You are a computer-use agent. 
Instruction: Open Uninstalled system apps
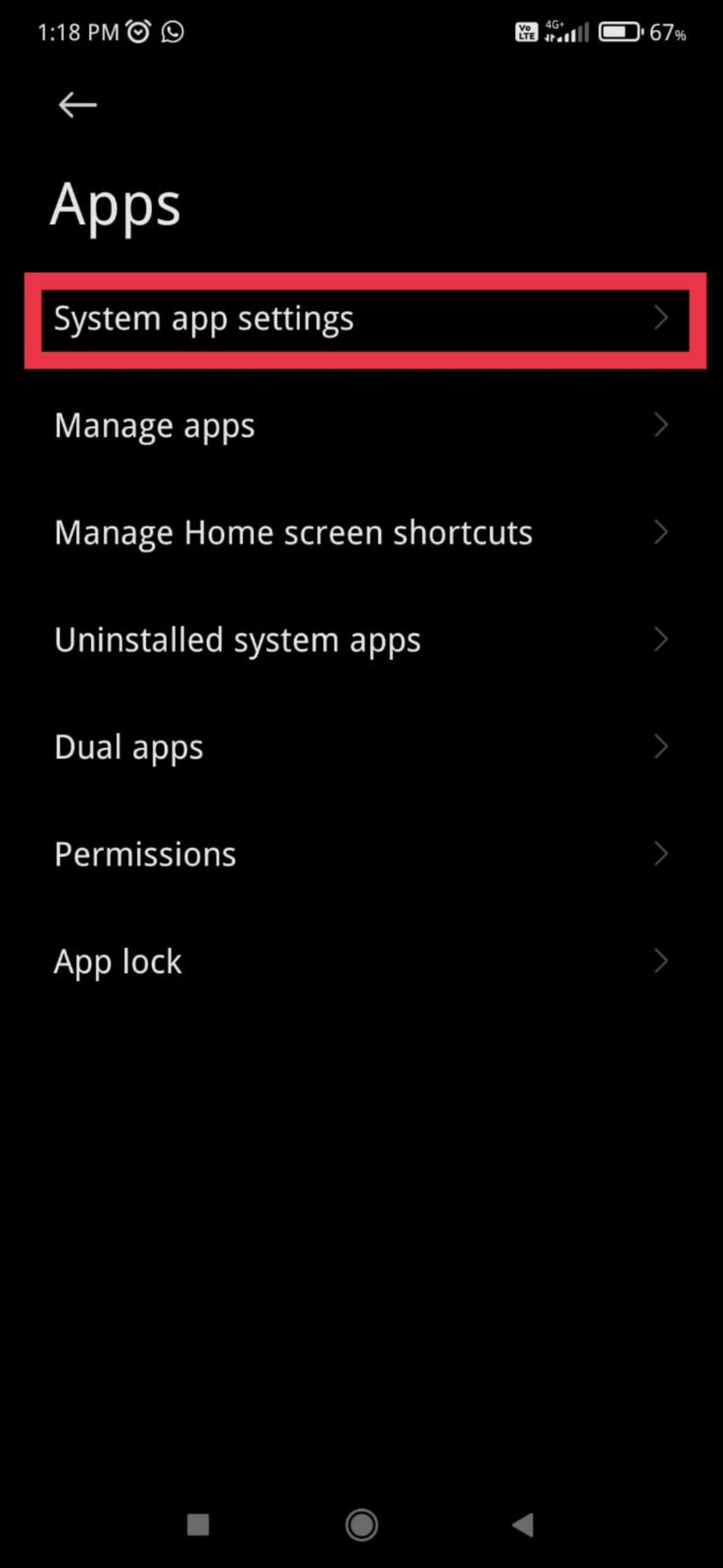(x=238, y=639)
